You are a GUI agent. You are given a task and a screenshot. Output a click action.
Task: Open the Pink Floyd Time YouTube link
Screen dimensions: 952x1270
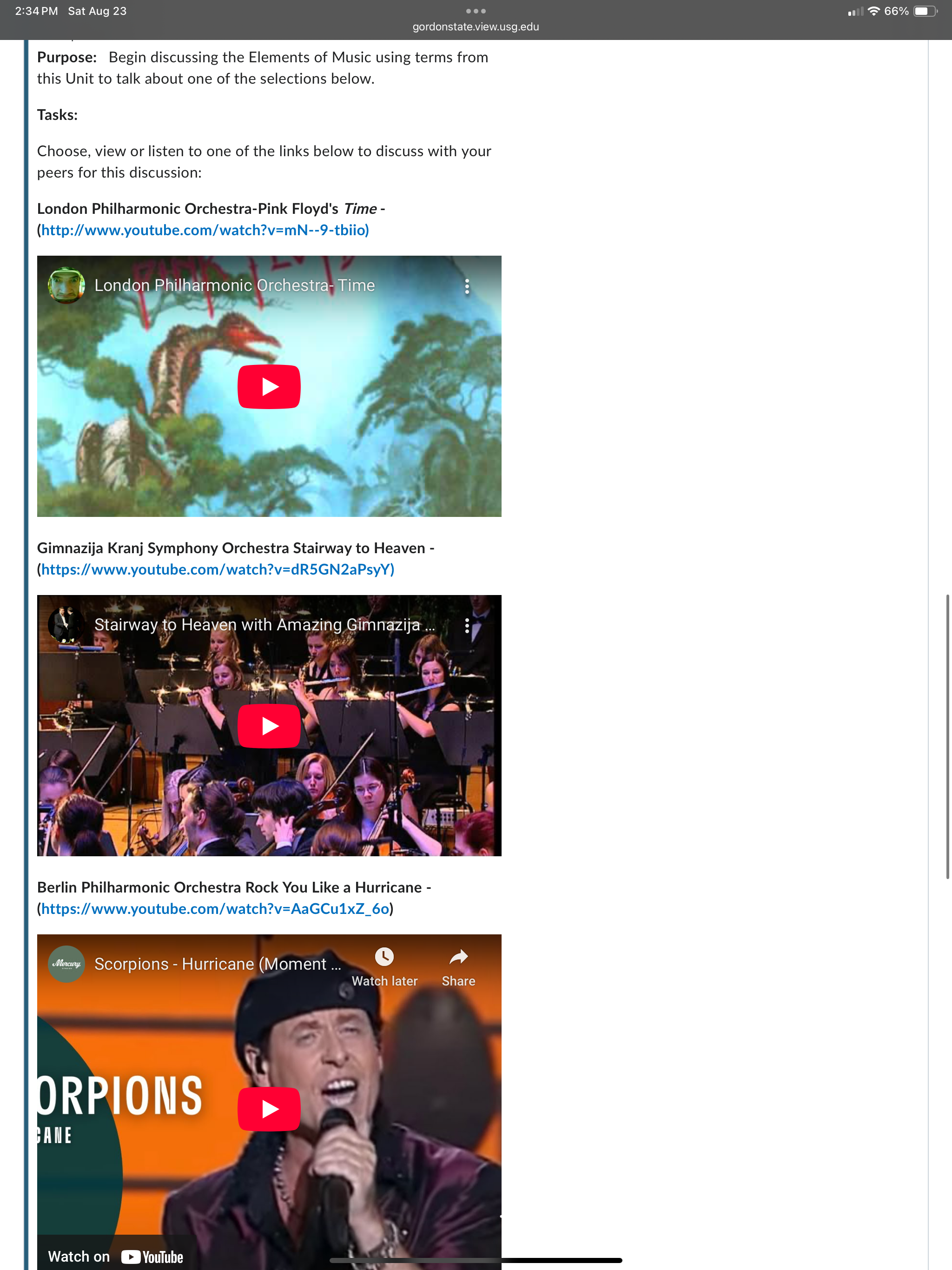coord(205,230)
